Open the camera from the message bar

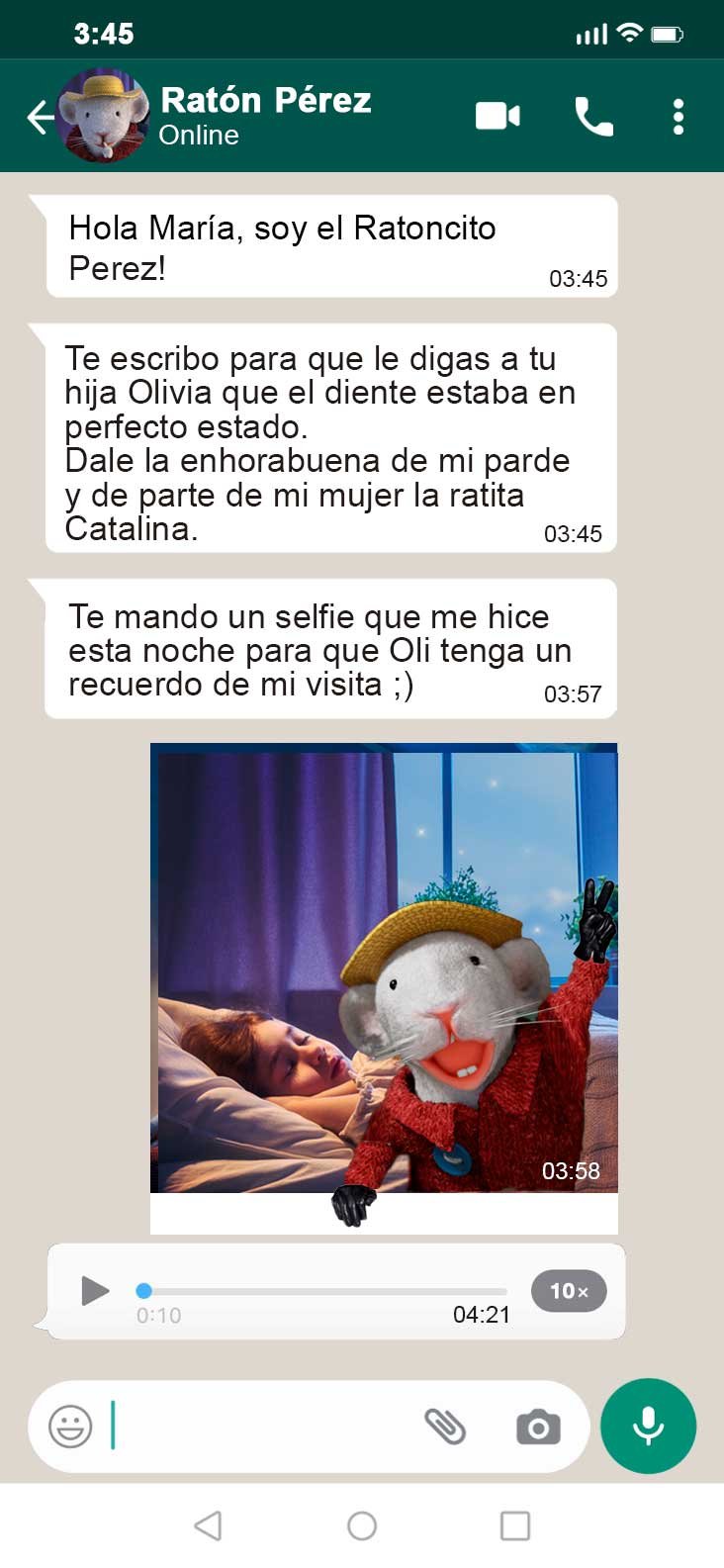point(538,1428)
